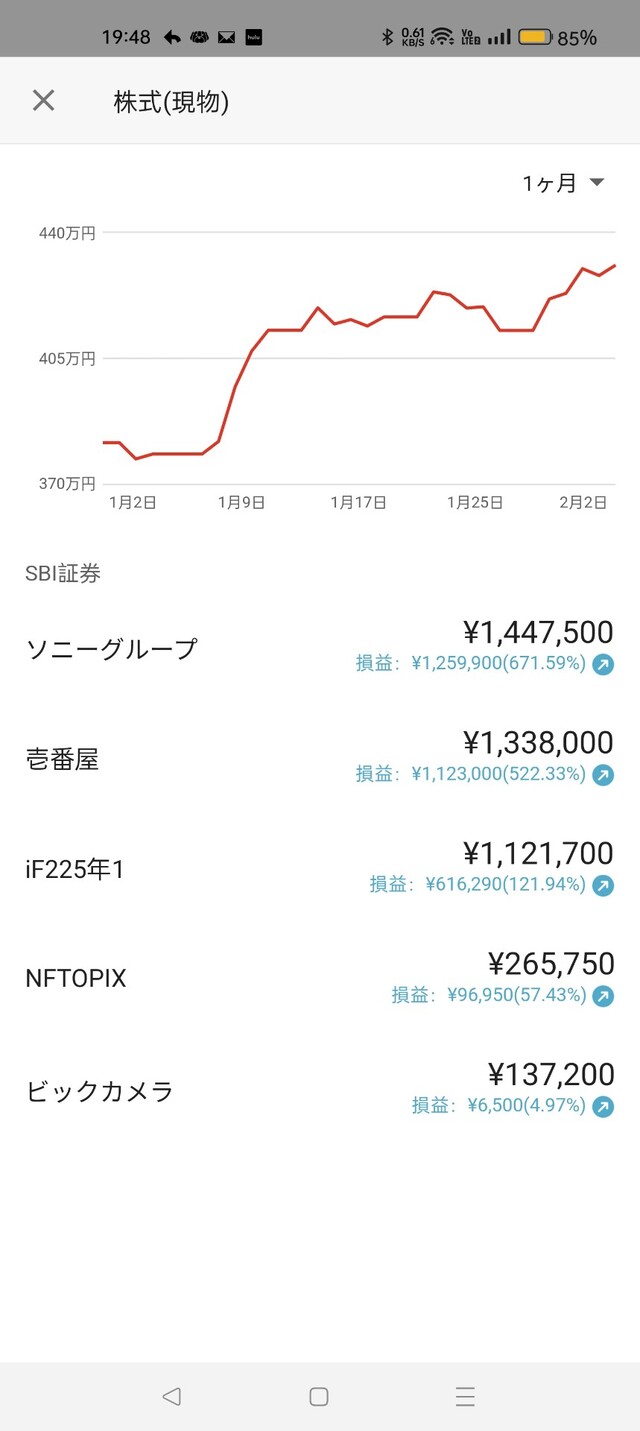
Task: Tap the arrow icon beside ビックカメラ gain
Action: 603,1107
